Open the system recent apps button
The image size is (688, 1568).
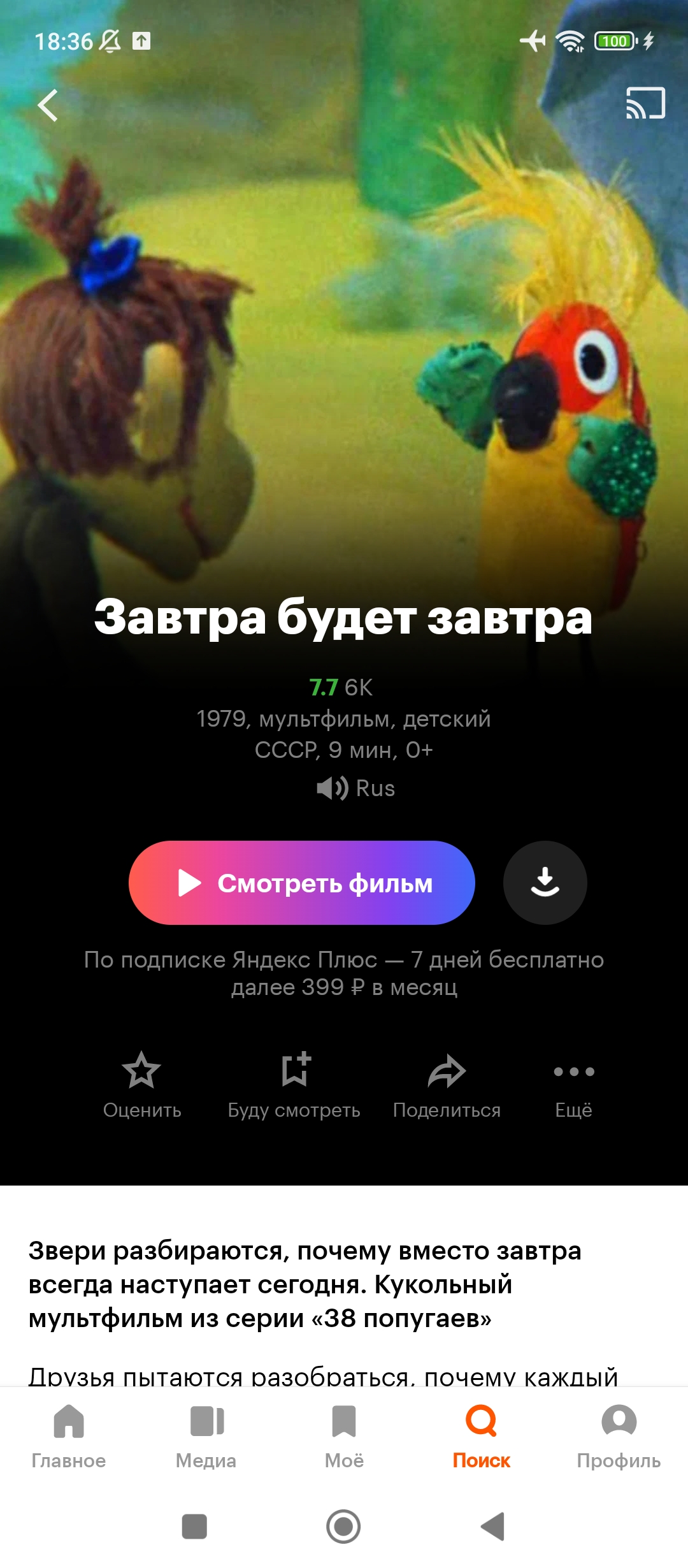(x=194, y=1527)
